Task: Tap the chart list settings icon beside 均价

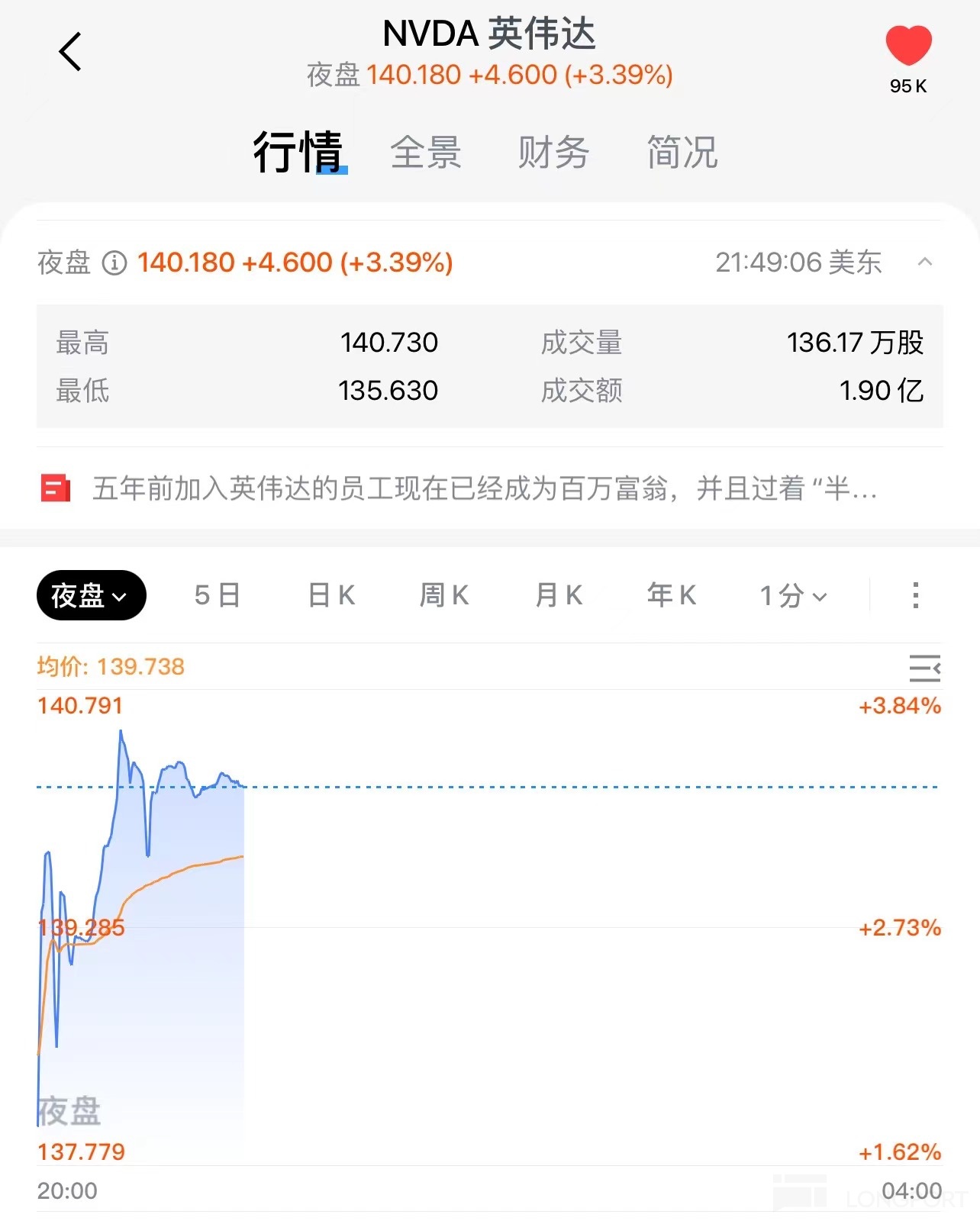Action: pyautogui.click(x=924, y=668)
